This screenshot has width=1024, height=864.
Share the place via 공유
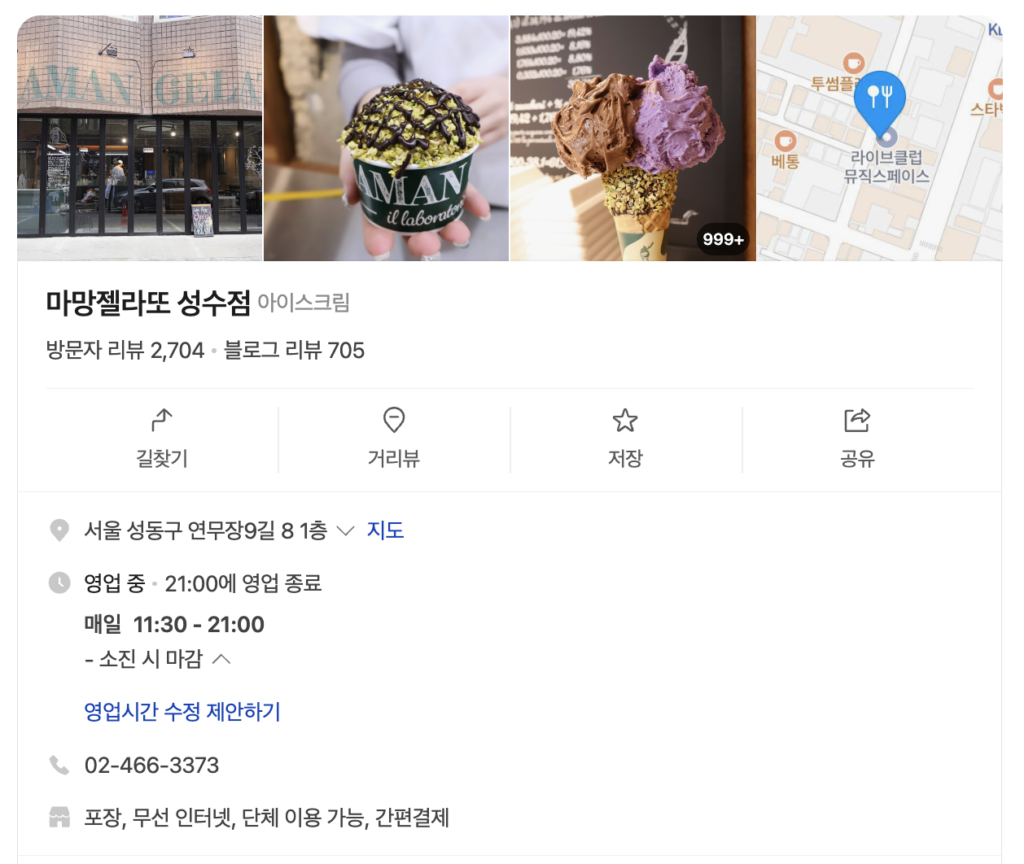857,438
